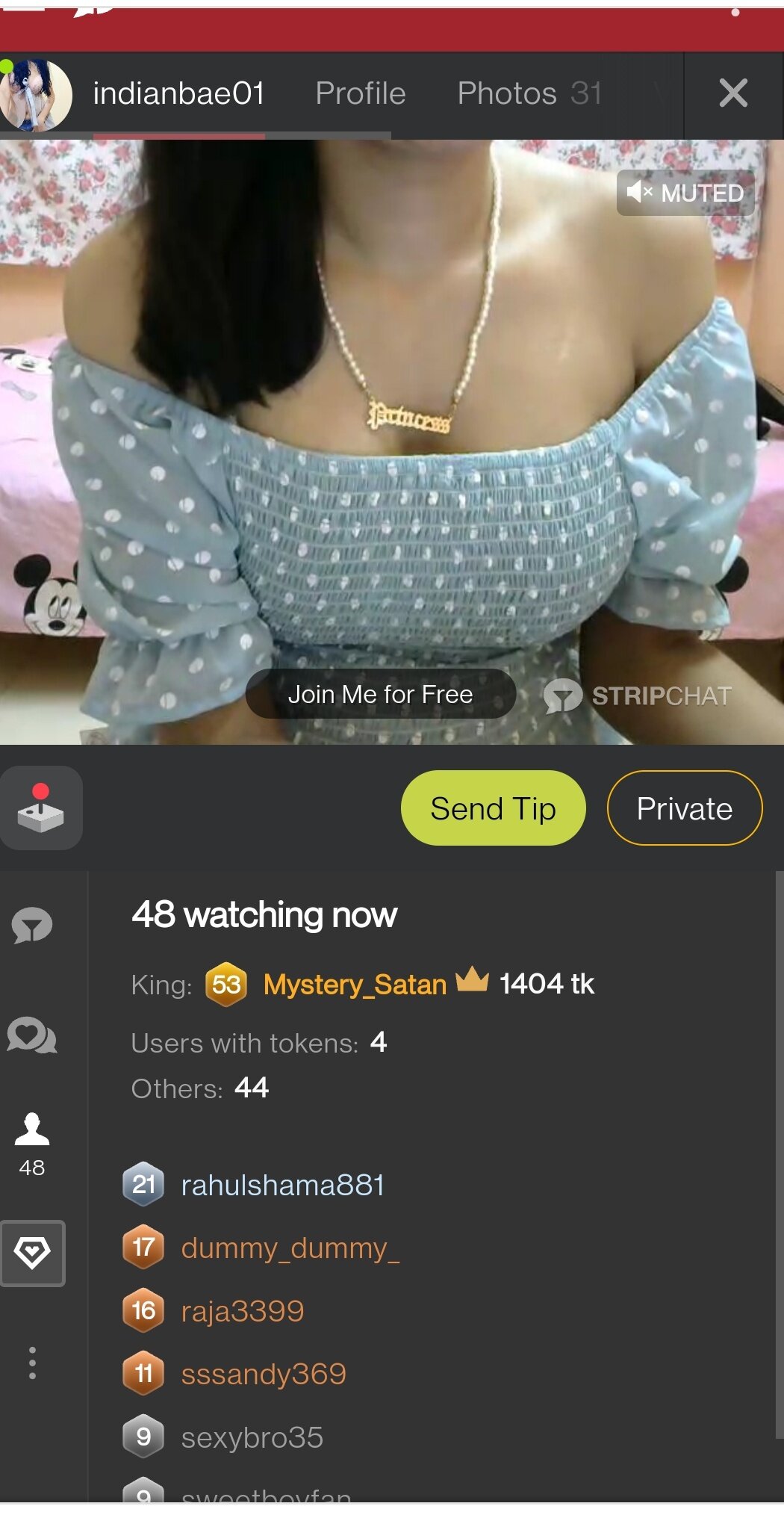Screen dimensions: 784x1515
Task: Open rahulshama881 user entry
Action: click(282, 1185)
